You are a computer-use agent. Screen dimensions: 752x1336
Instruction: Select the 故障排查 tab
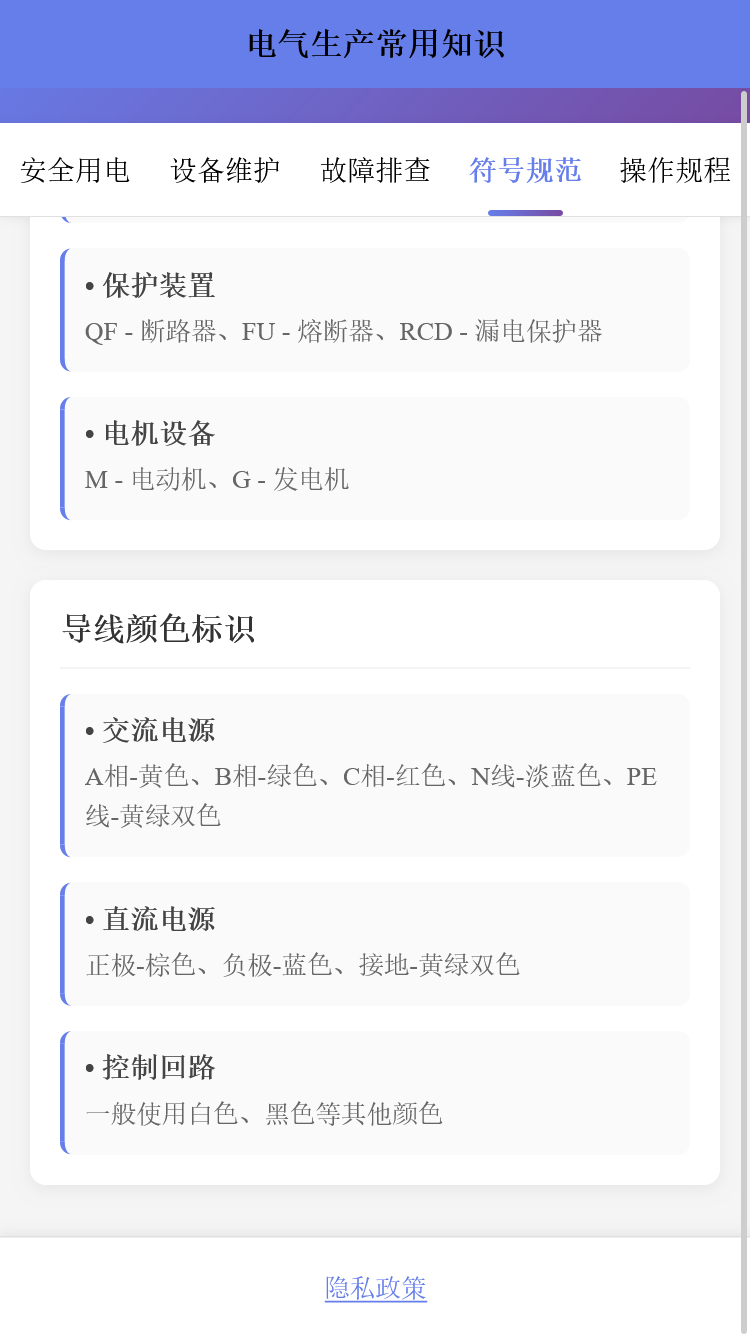tap(374, 170)
